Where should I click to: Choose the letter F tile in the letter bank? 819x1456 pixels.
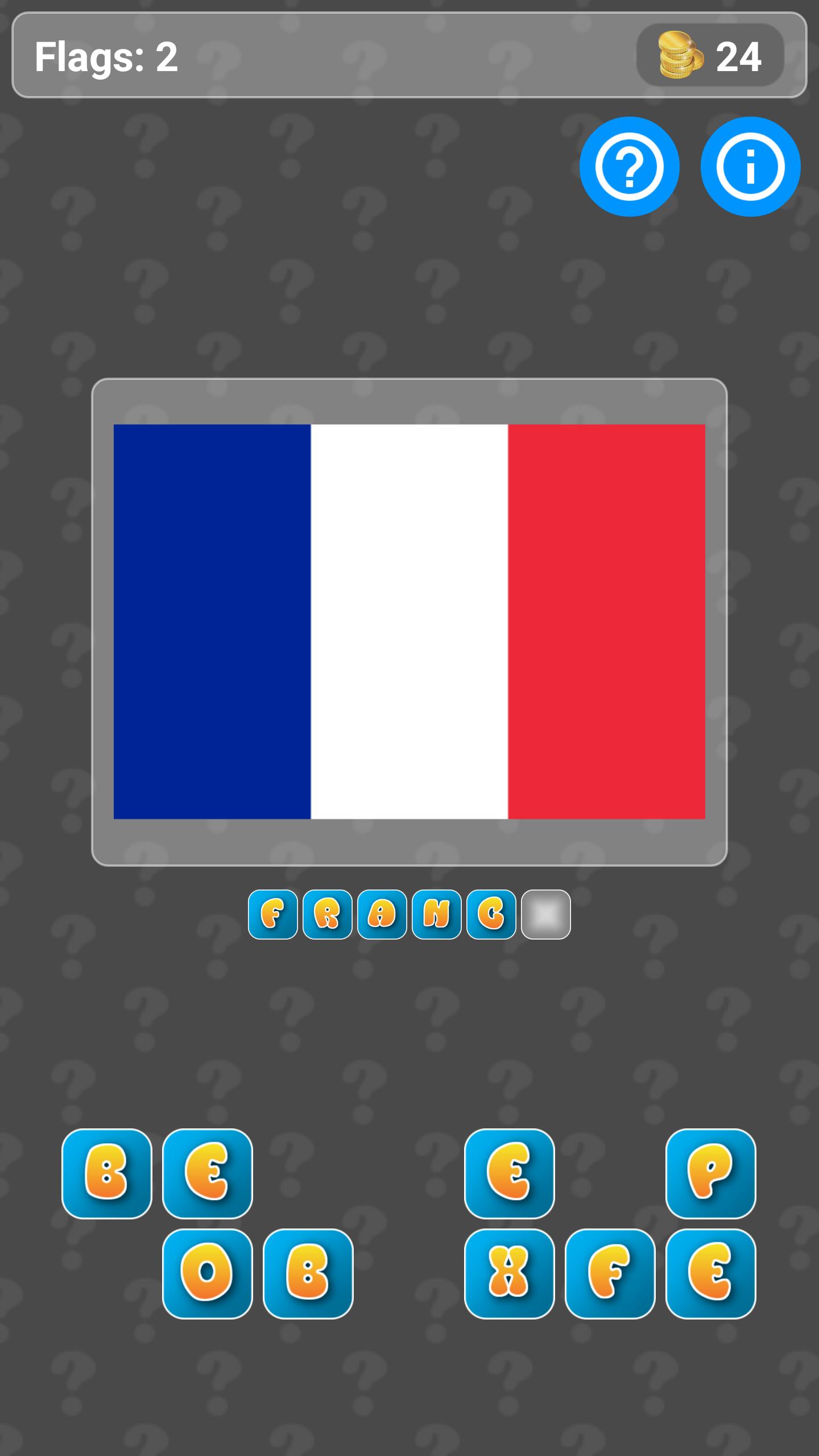[610, 1273]
